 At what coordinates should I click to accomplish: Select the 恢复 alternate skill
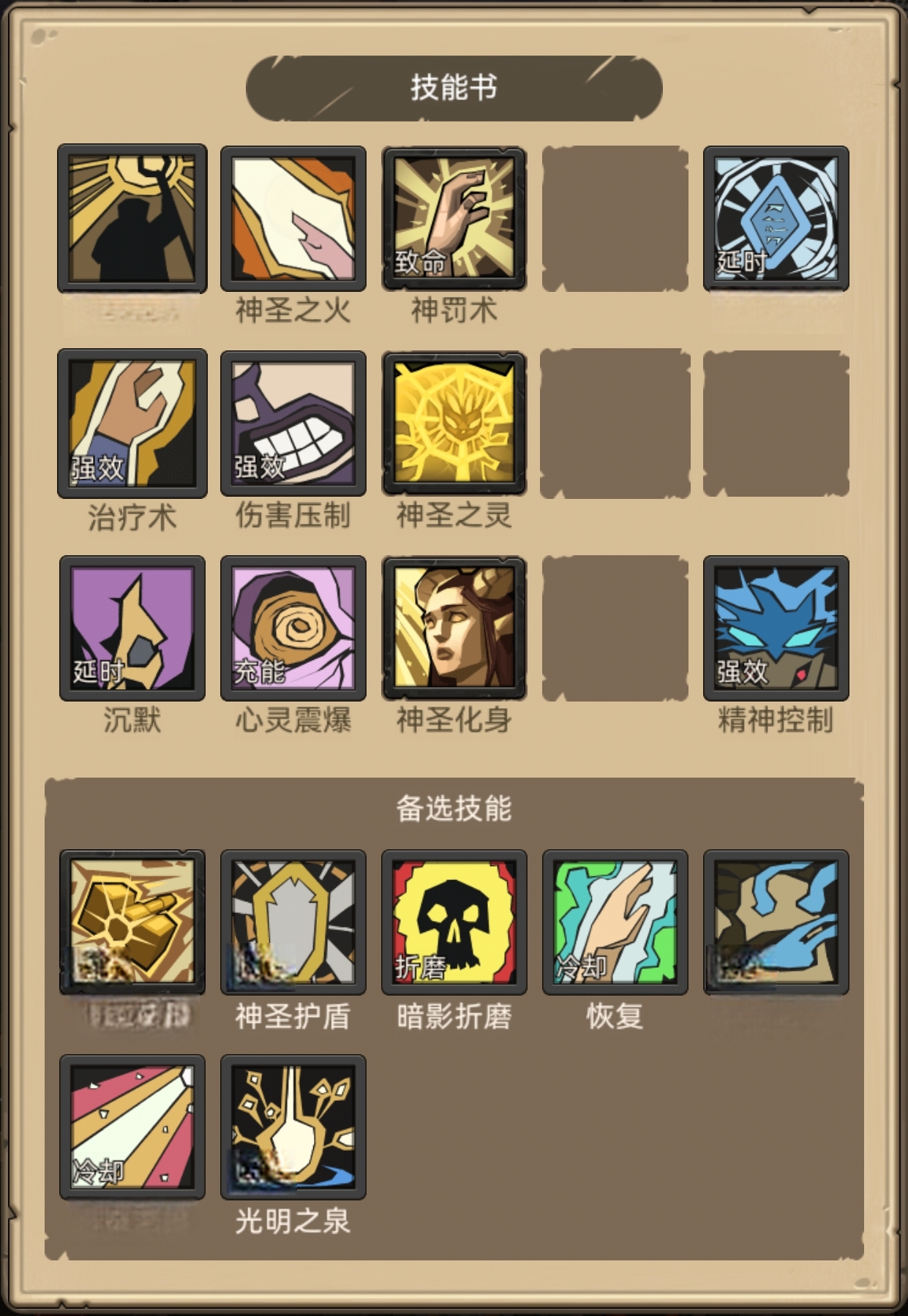[615, 922]
